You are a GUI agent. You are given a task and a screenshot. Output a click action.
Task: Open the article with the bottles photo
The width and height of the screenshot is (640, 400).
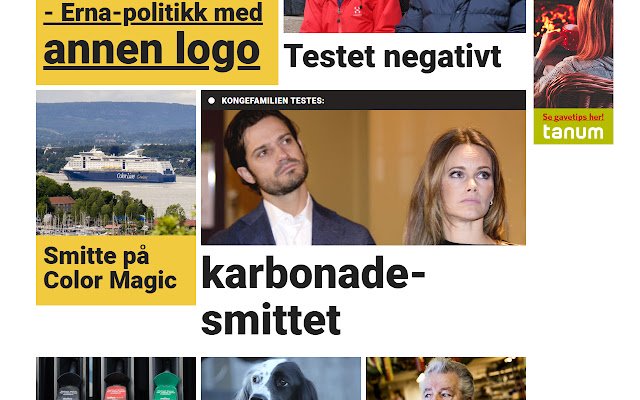116,380
